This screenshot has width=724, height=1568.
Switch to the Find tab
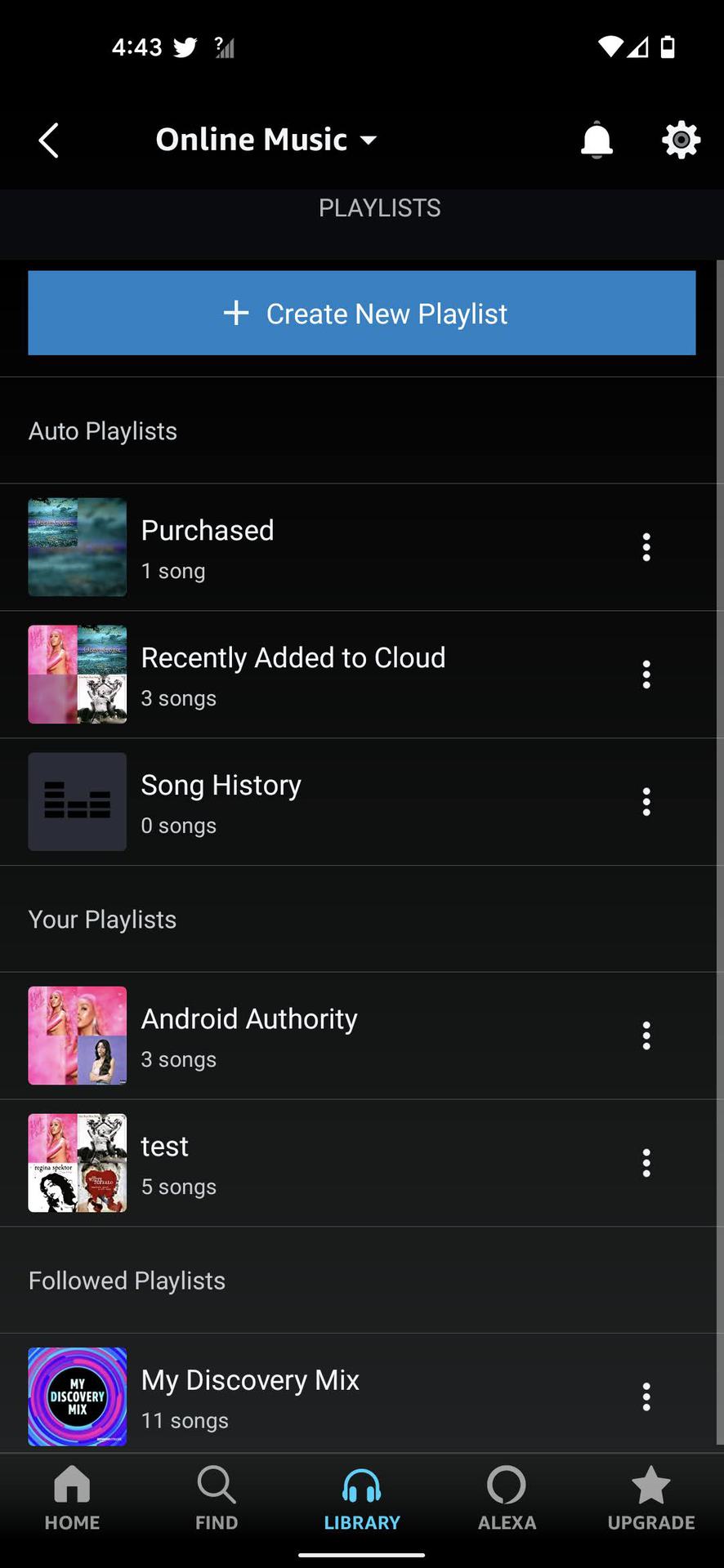(217, 1499)
